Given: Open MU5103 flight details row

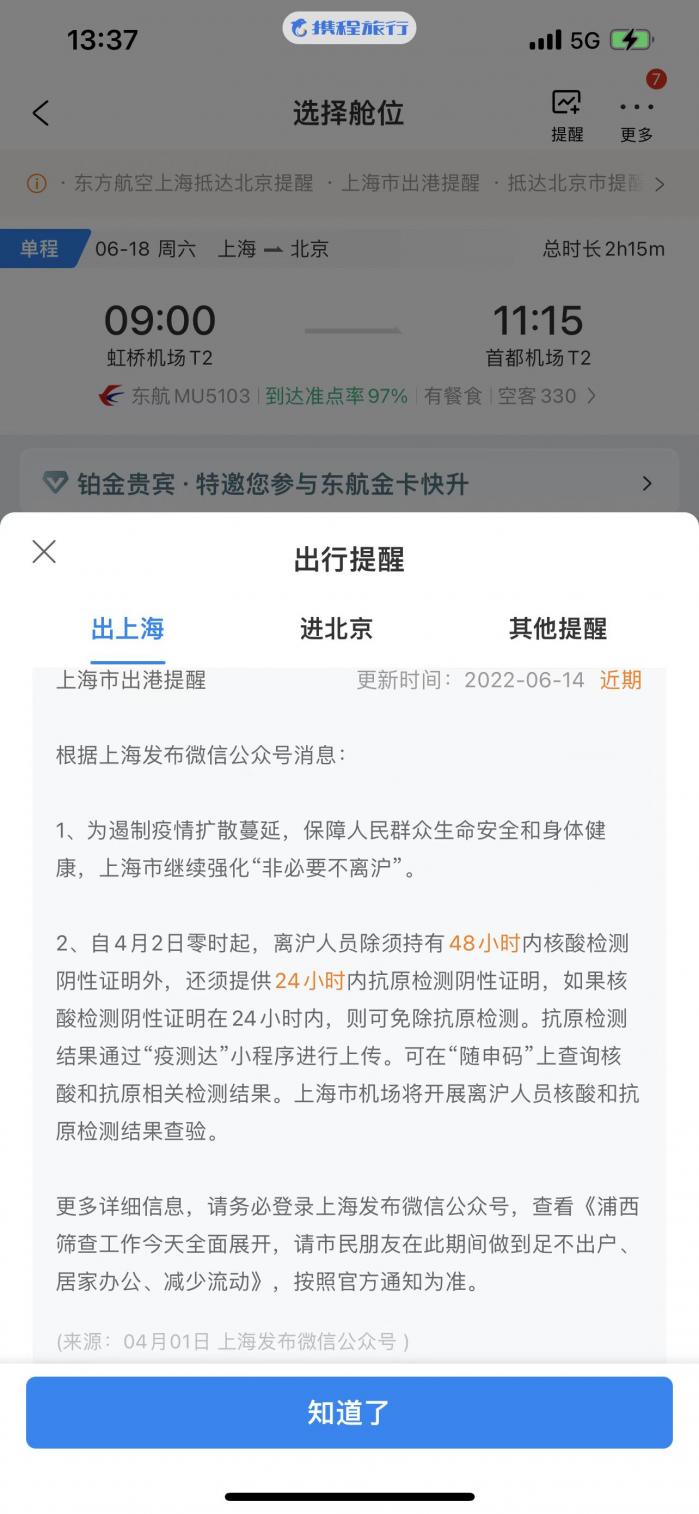Looking at the screenshot, I should (349, 396).
